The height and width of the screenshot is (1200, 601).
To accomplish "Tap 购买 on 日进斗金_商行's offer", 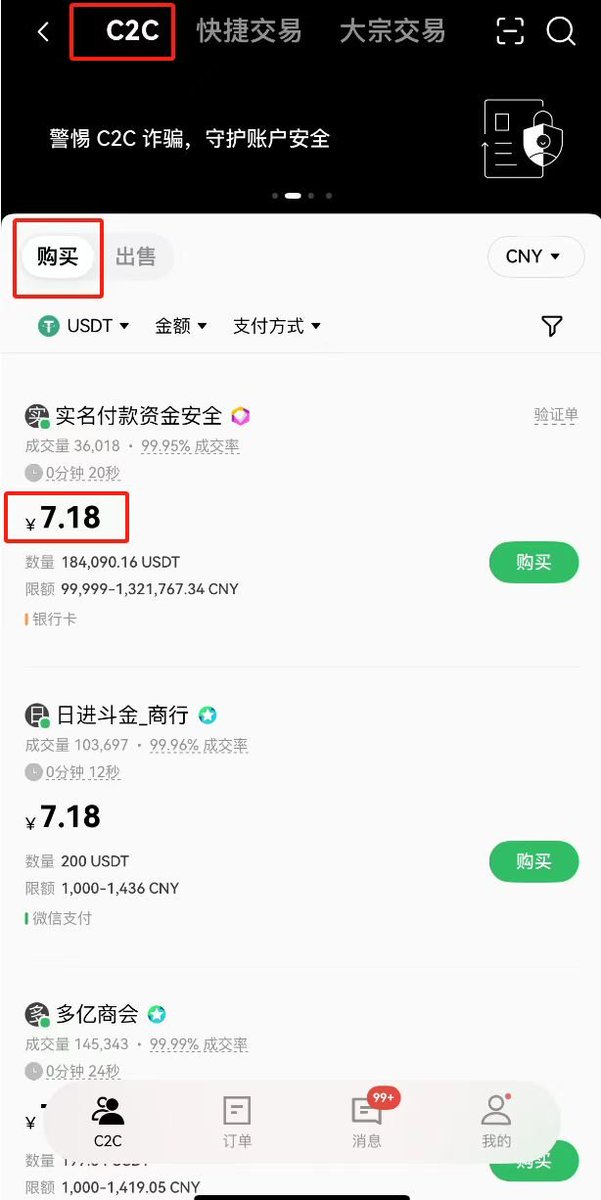I will pyautogui.click(x=533, y=862).
